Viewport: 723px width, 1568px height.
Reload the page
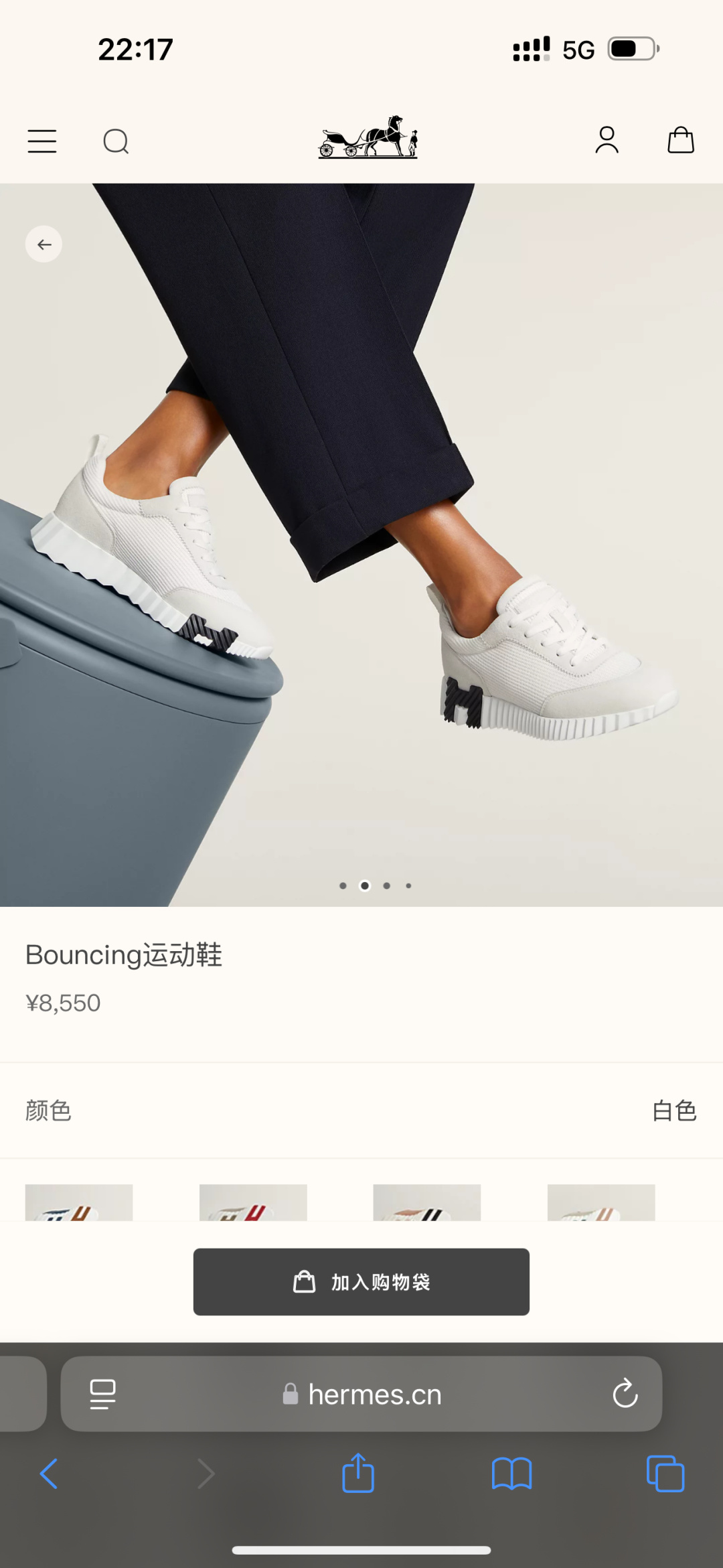click(625, 1394)
